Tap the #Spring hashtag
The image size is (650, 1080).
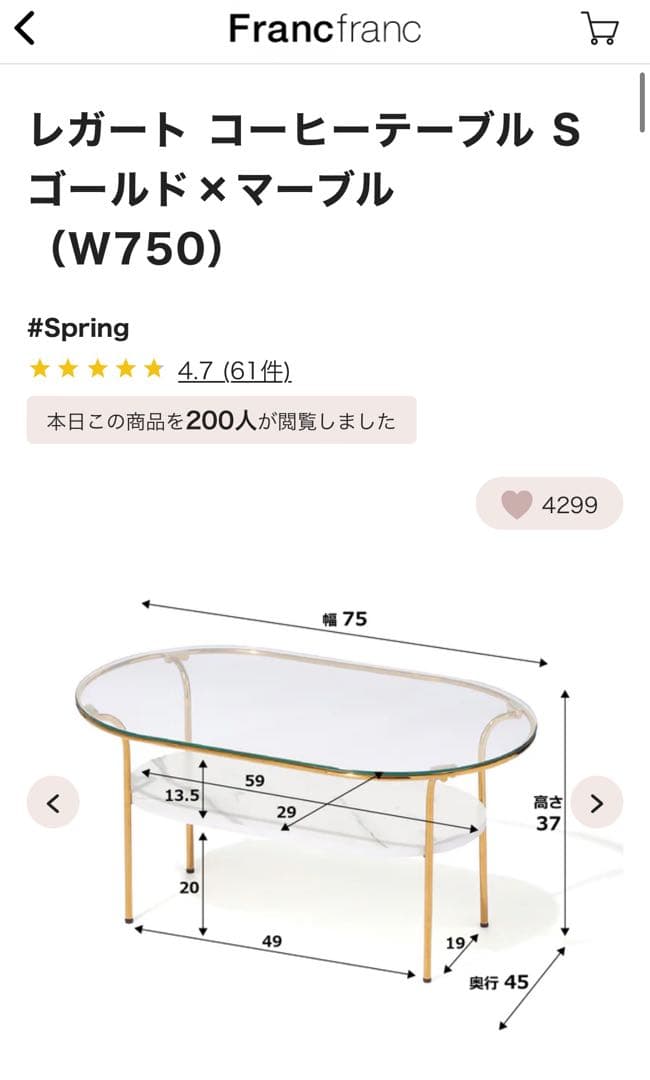click(80, 328)
